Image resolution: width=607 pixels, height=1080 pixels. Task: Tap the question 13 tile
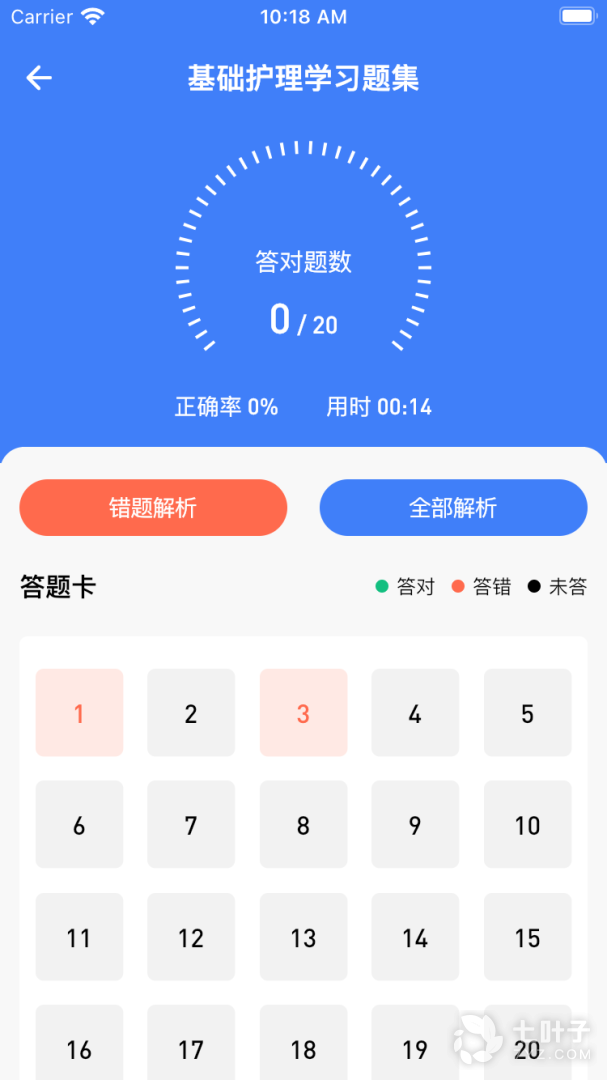click(x=303, y=937)
